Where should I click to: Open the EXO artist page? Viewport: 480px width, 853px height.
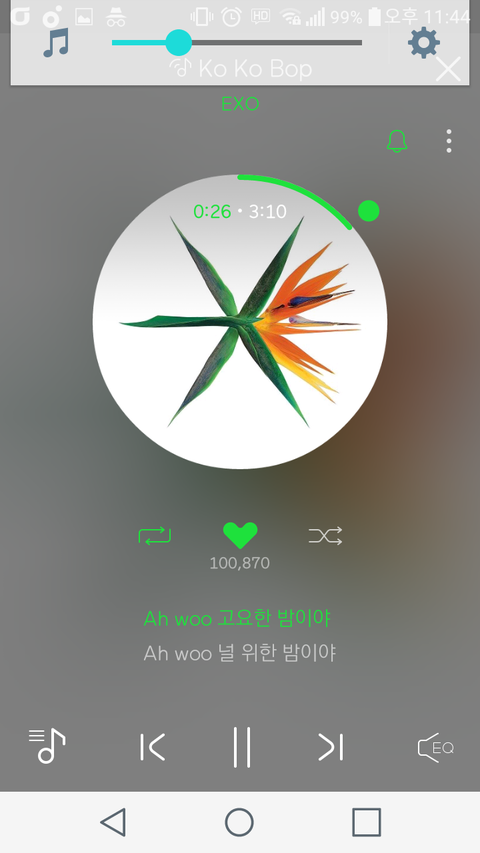pos(240,103)
